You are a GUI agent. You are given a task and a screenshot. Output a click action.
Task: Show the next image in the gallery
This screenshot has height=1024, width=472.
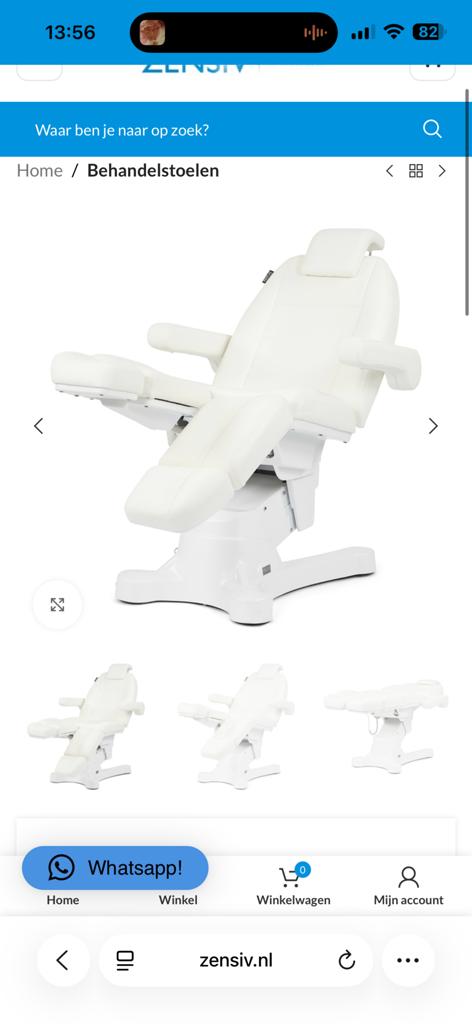[x=433, y=426]
